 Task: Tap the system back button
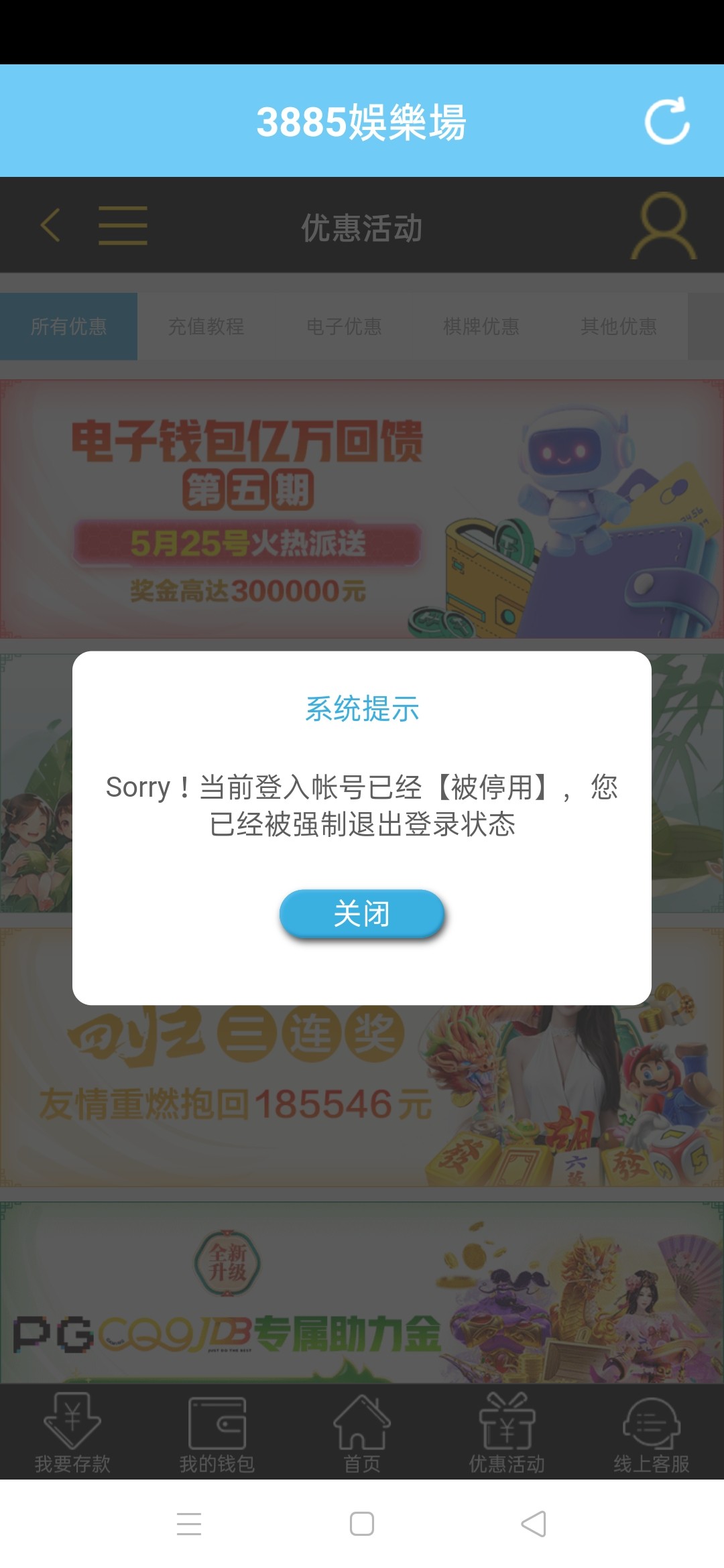534,1524
